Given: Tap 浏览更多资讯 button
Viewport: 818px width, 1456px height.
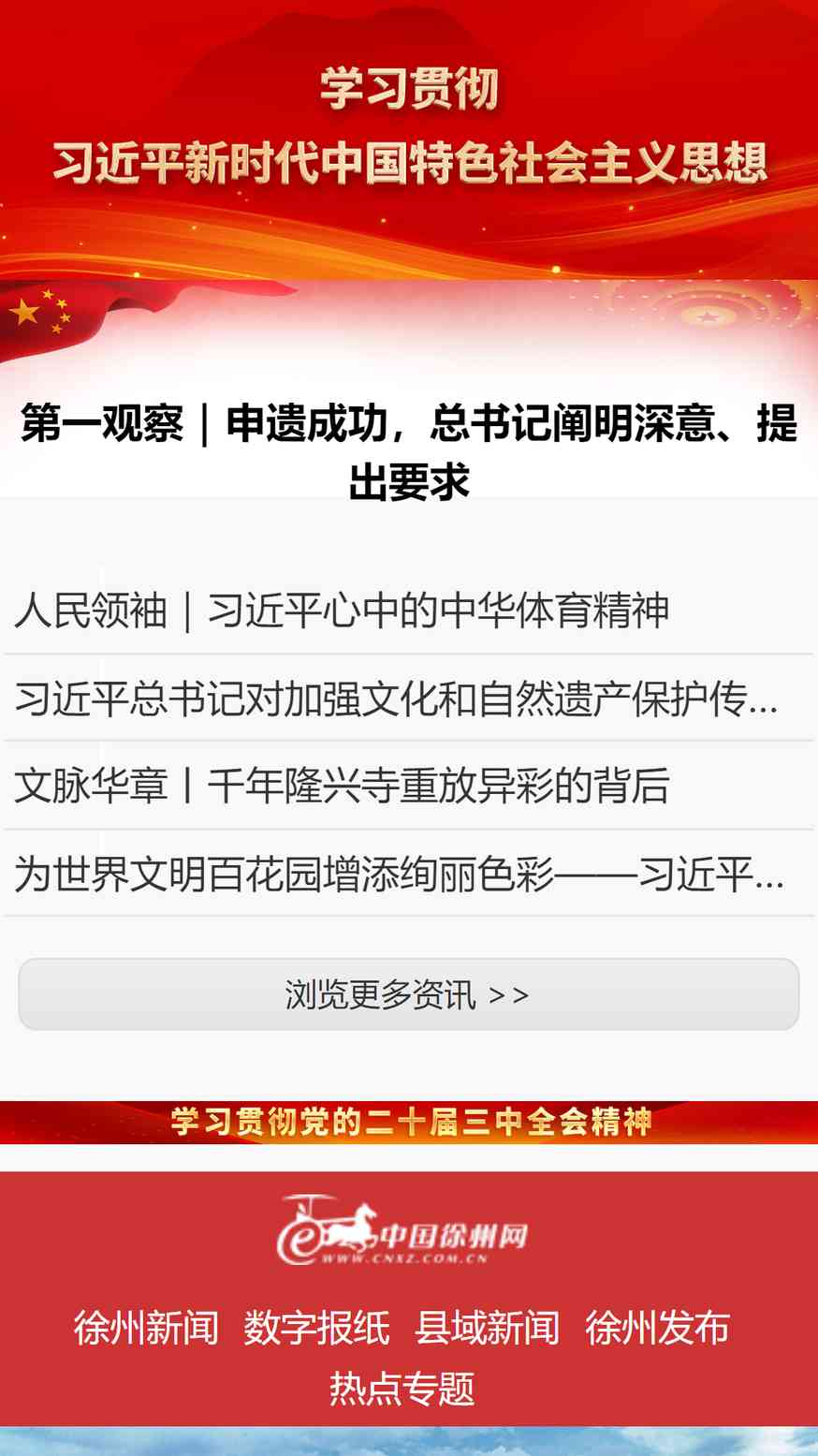Looking at the screenshot, I should click(x=409, y=994).
